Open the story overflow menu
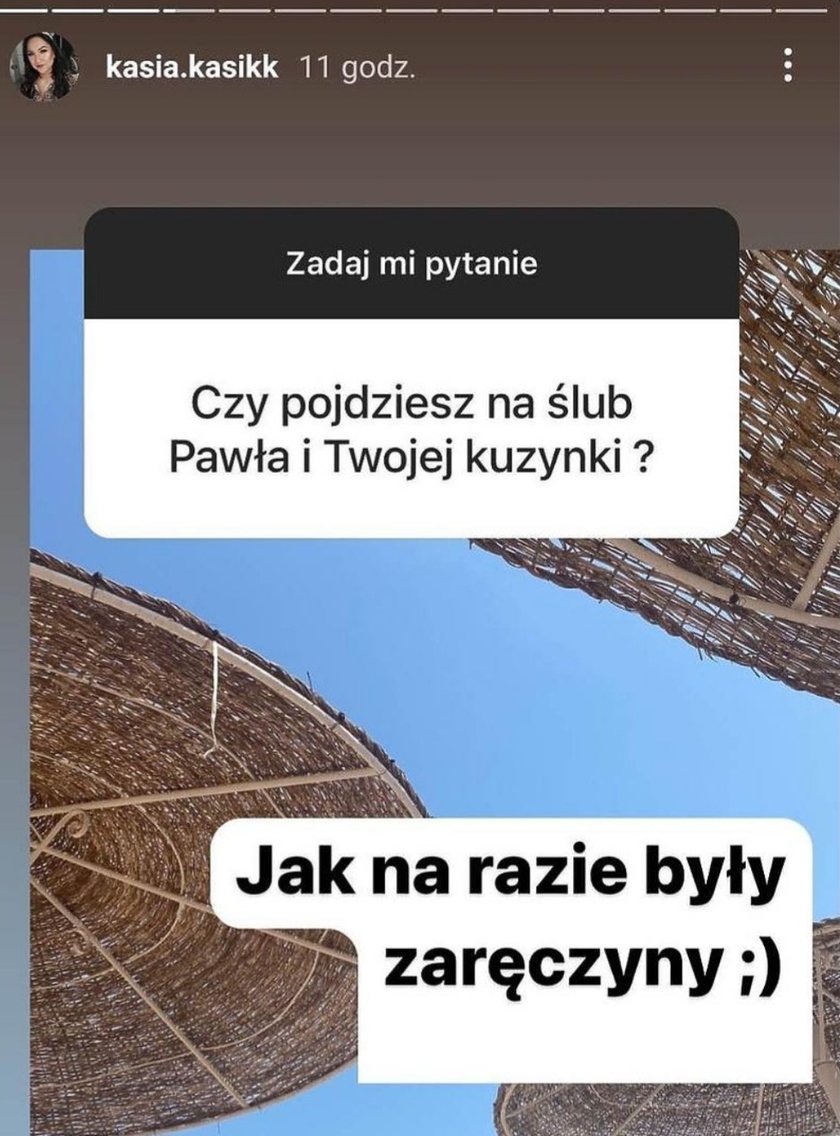The height and width of the screenshot is (1136, 840). 789,67
